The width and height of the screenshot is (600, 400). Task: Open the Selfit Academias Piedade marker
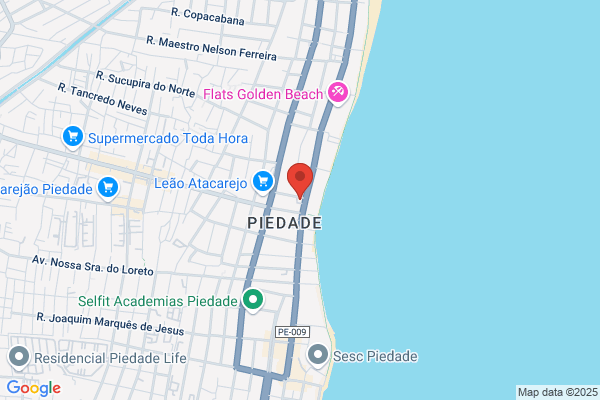click(253, 300)
